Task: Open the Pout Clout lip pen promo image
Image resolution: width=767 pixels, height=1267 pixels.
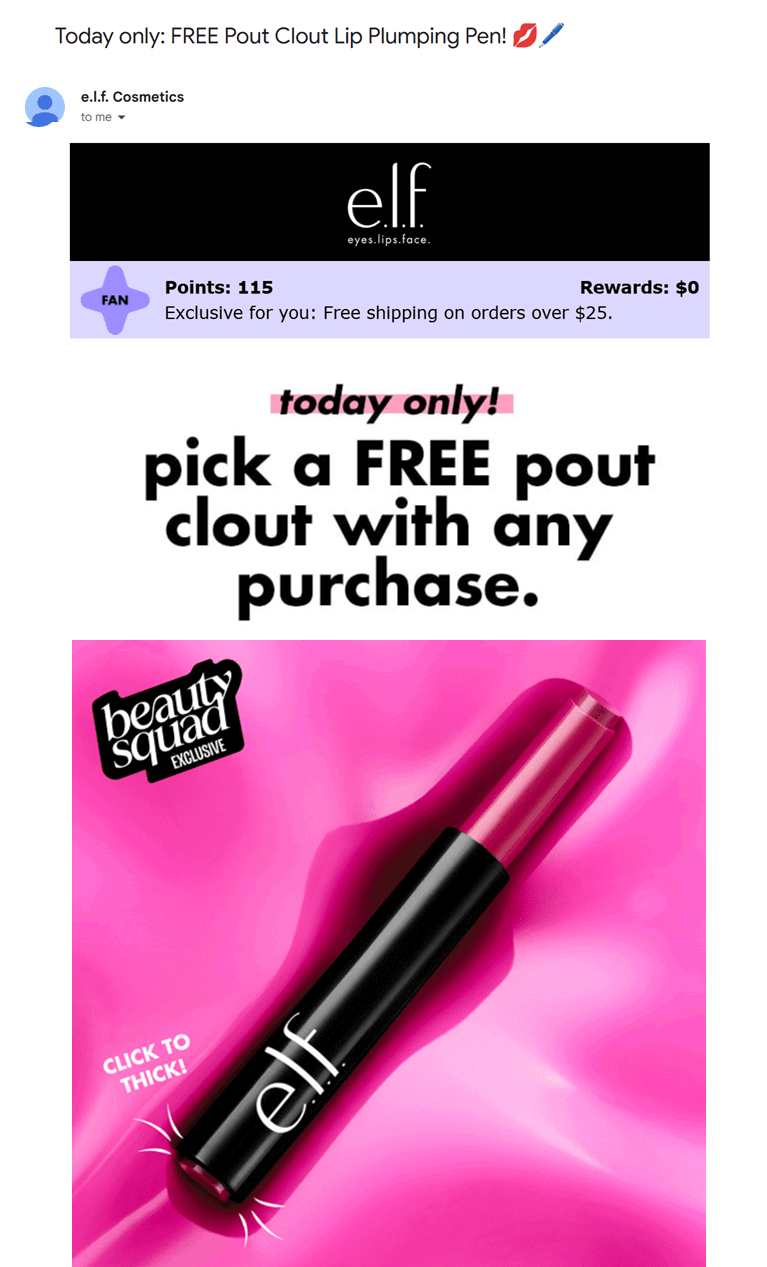Action: click(389, 952)
